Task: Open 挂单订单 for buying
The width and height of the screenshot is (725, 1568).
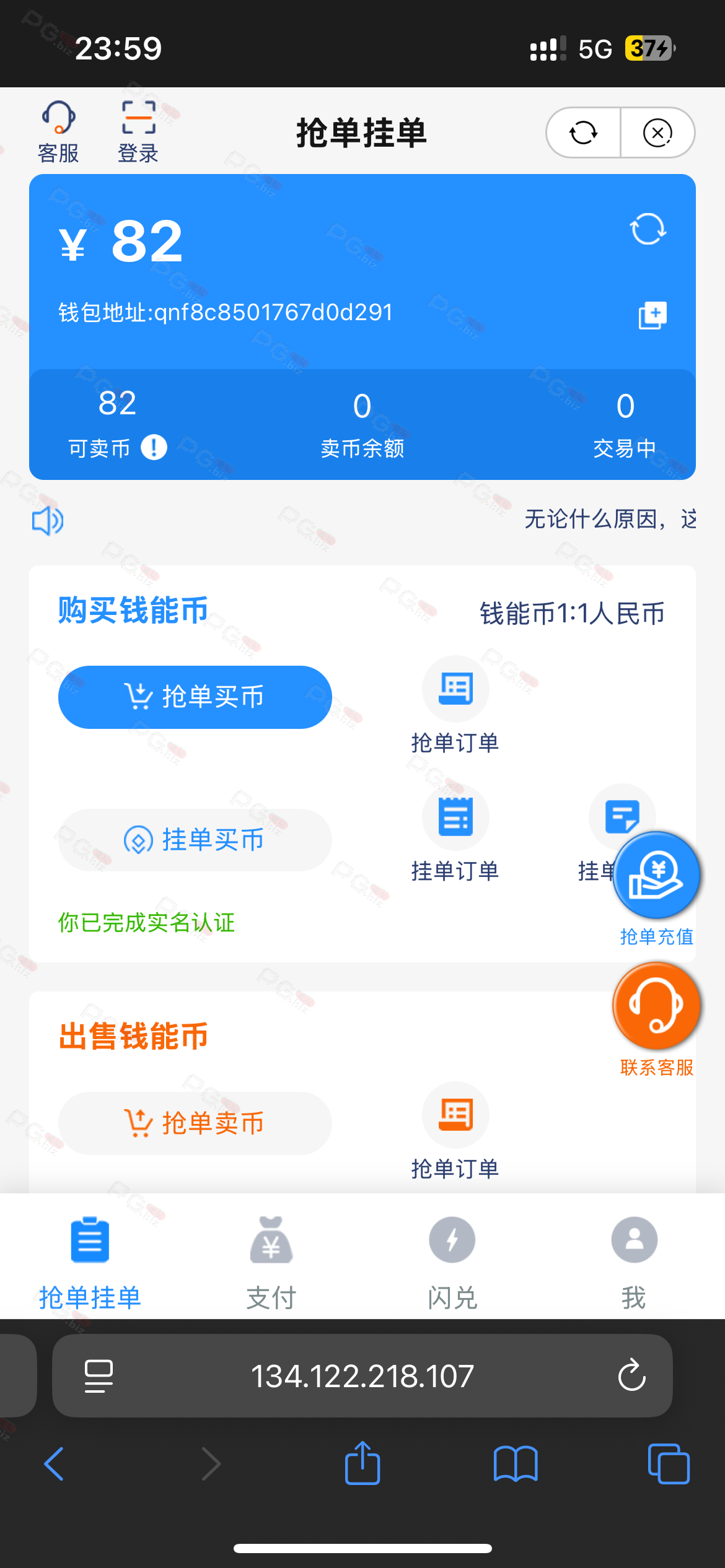Action: click(x=455, y=833)
